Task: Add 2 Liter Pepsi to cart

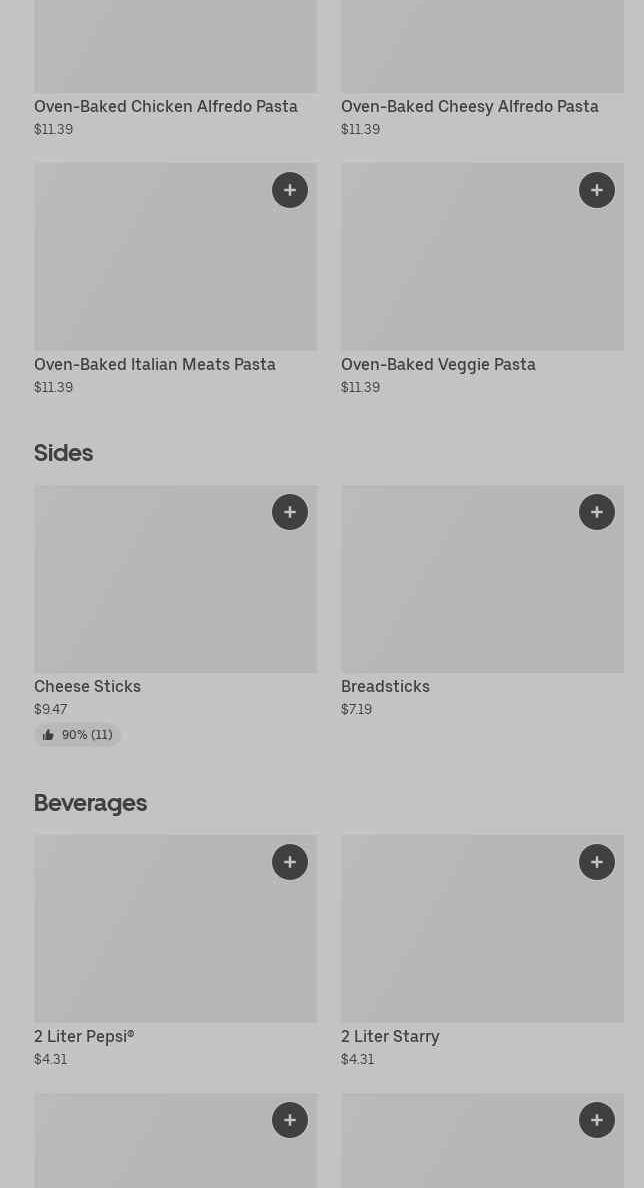Action: pyautogui.click(x=290, y=862)
